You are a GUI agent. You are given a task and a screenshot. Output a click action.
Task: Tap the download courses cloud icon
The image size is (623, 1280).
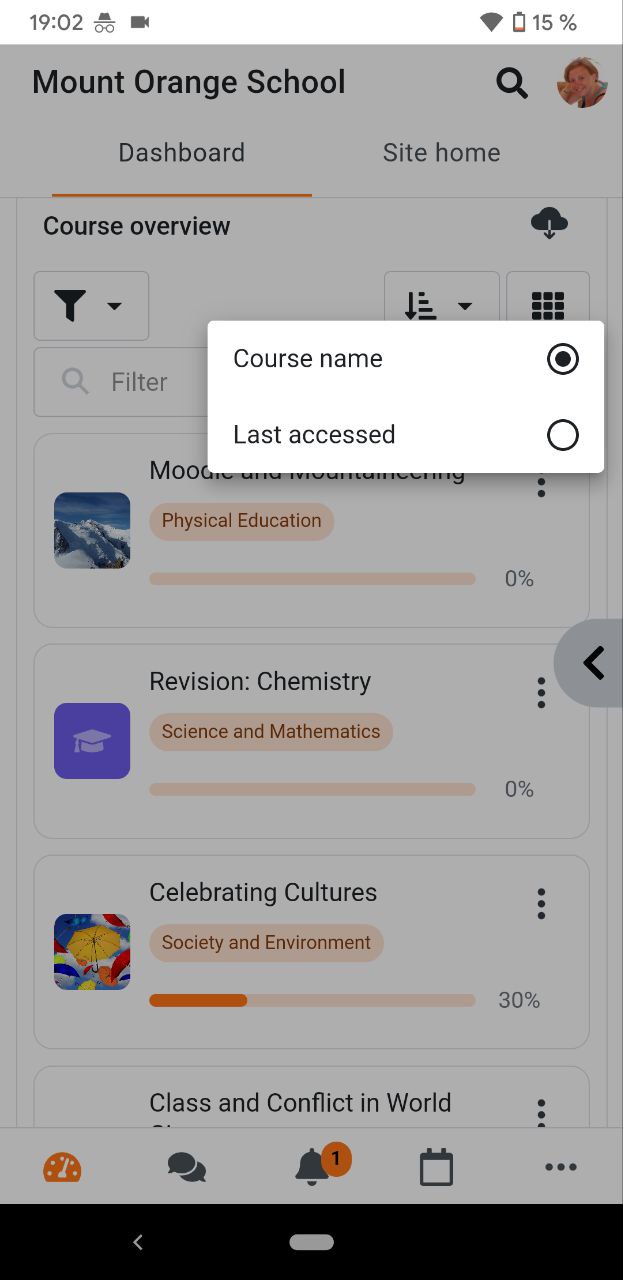coord(549,224)
